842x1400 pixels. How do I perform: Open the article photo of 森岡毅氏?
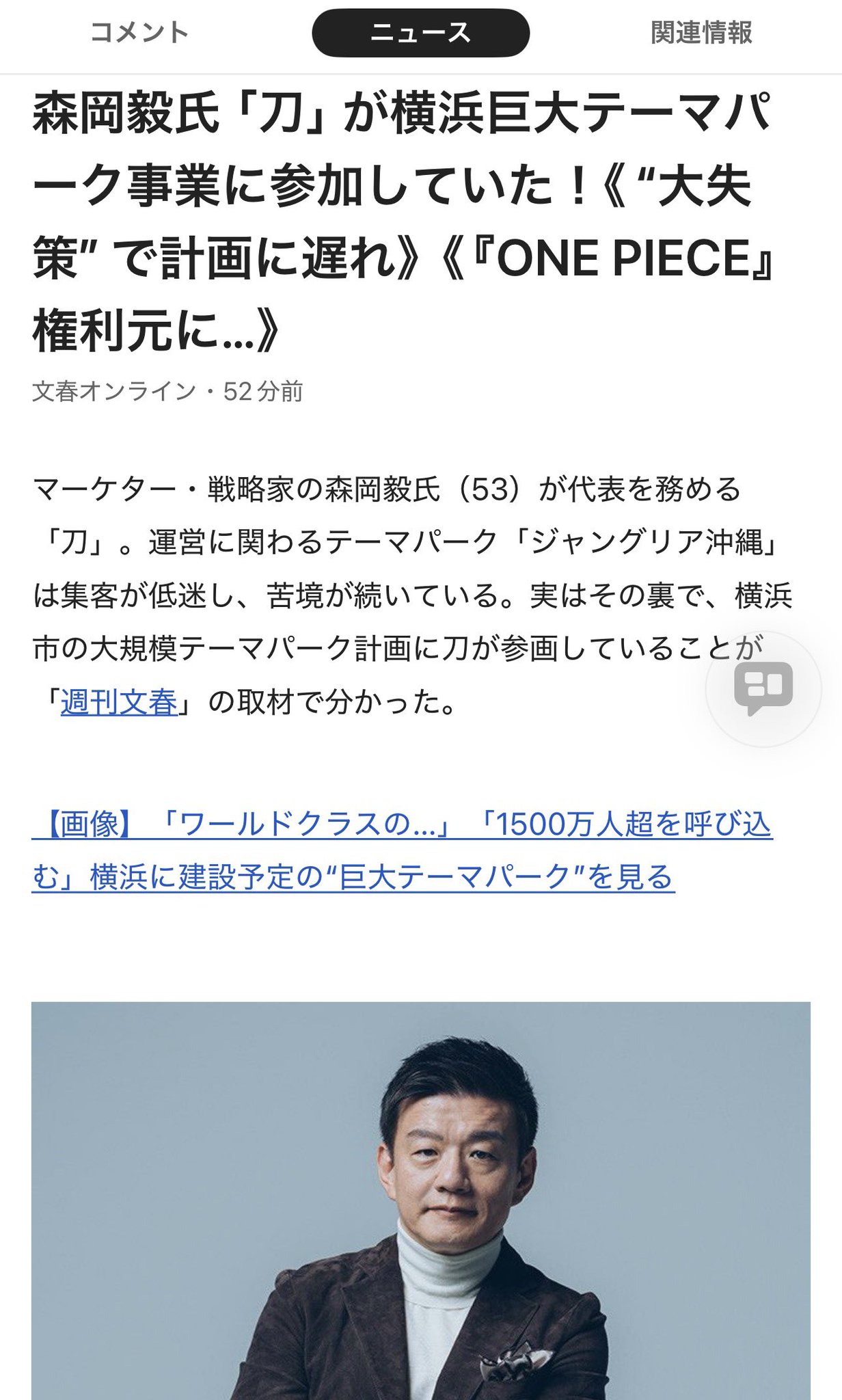[x=421, y=1201]
